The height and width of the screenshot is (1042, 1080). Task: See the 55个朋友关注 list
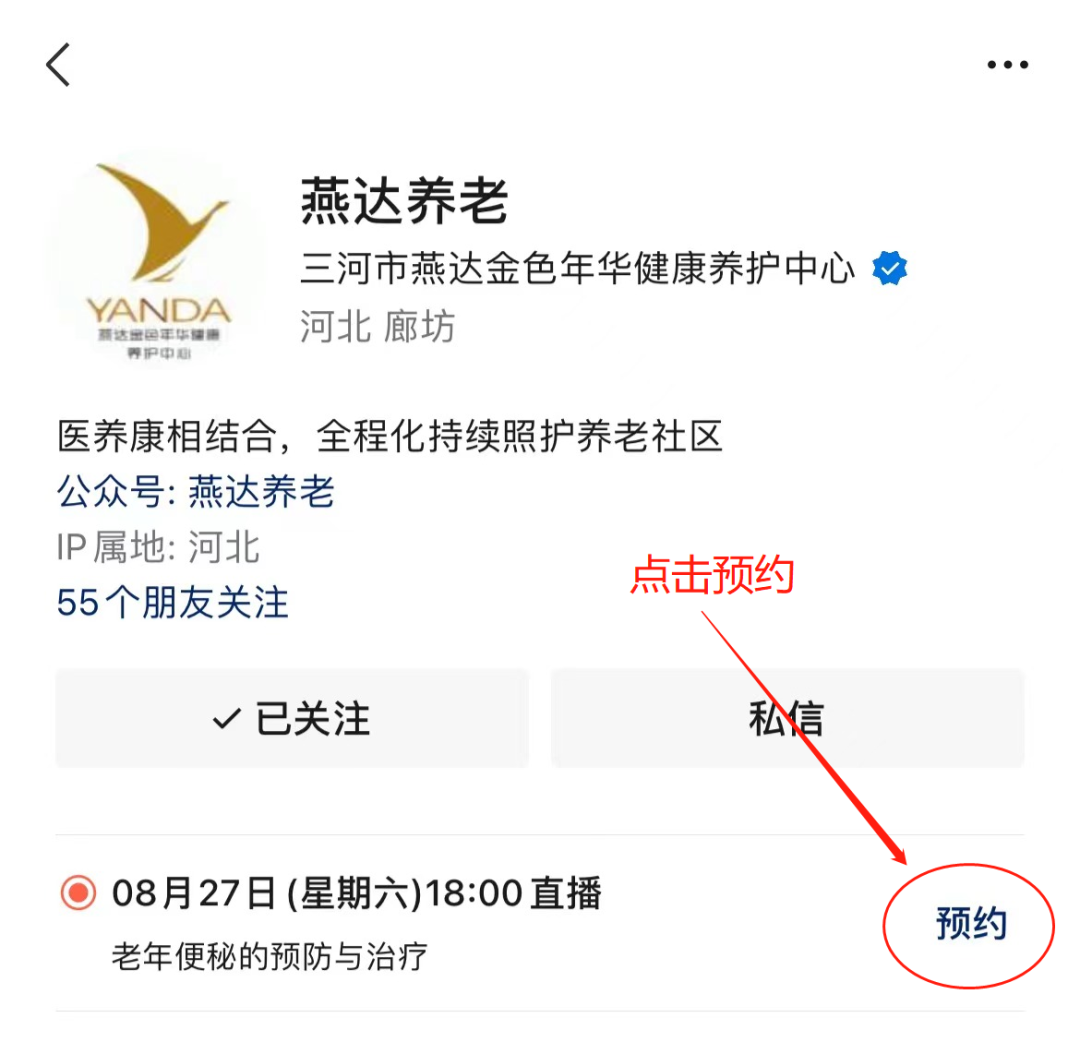pyautogui.click(x=173, y=603)
